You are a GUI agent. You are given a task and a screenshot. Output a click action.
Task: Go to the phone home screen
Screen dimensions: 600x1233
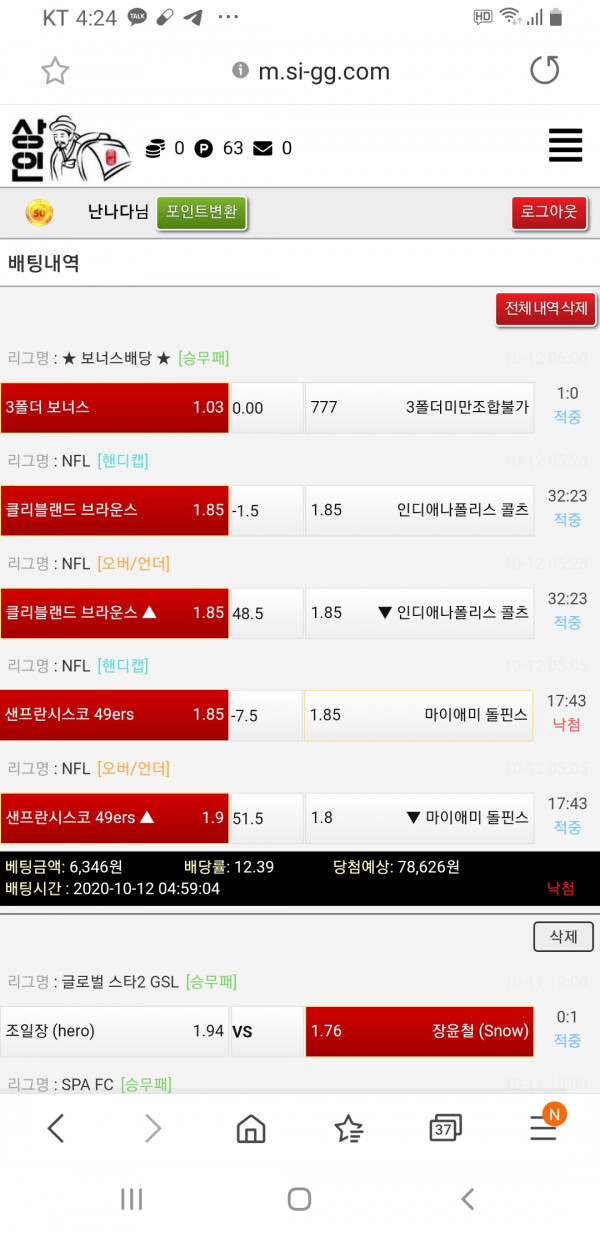point(299,1199)
